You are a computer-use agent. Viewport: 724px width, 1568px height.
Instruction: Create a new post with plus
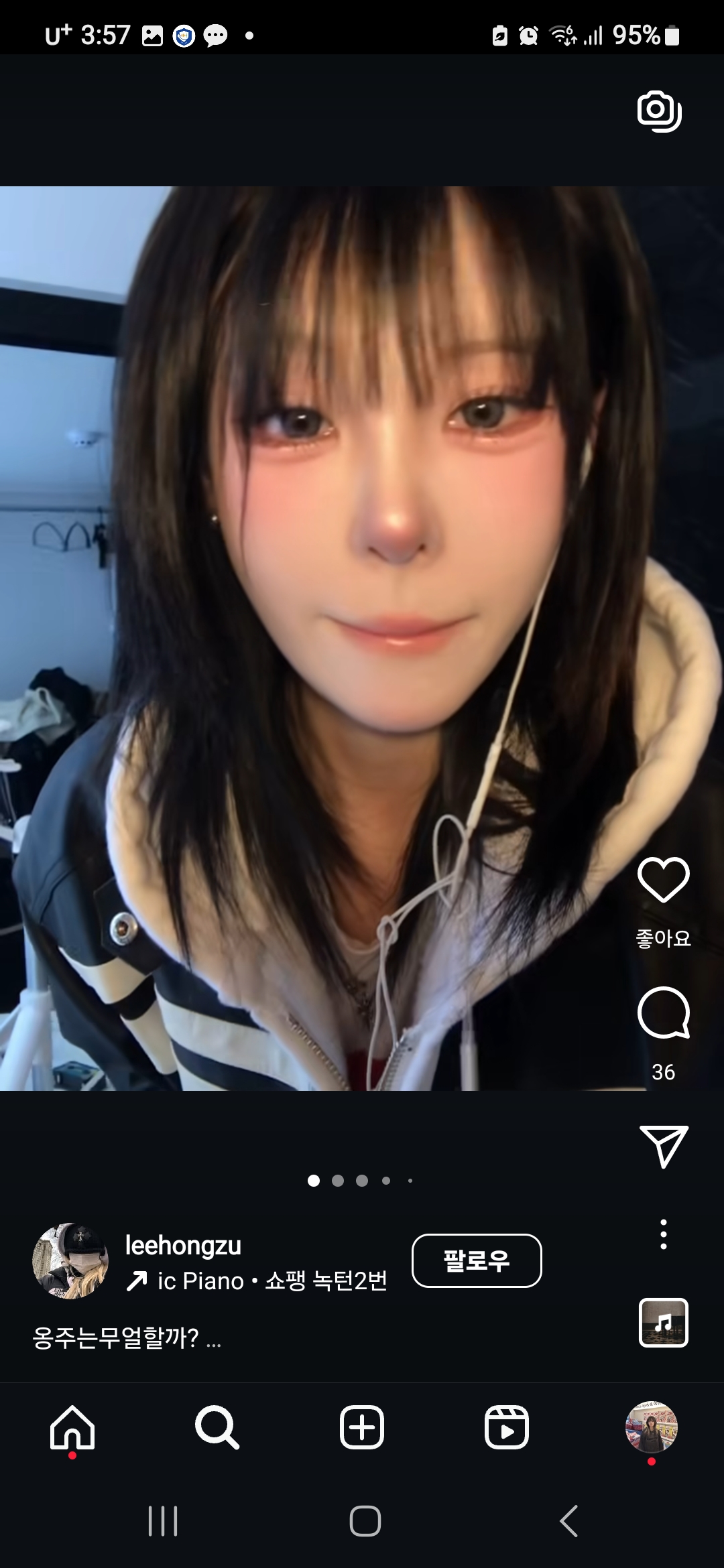pos(362,1428)
